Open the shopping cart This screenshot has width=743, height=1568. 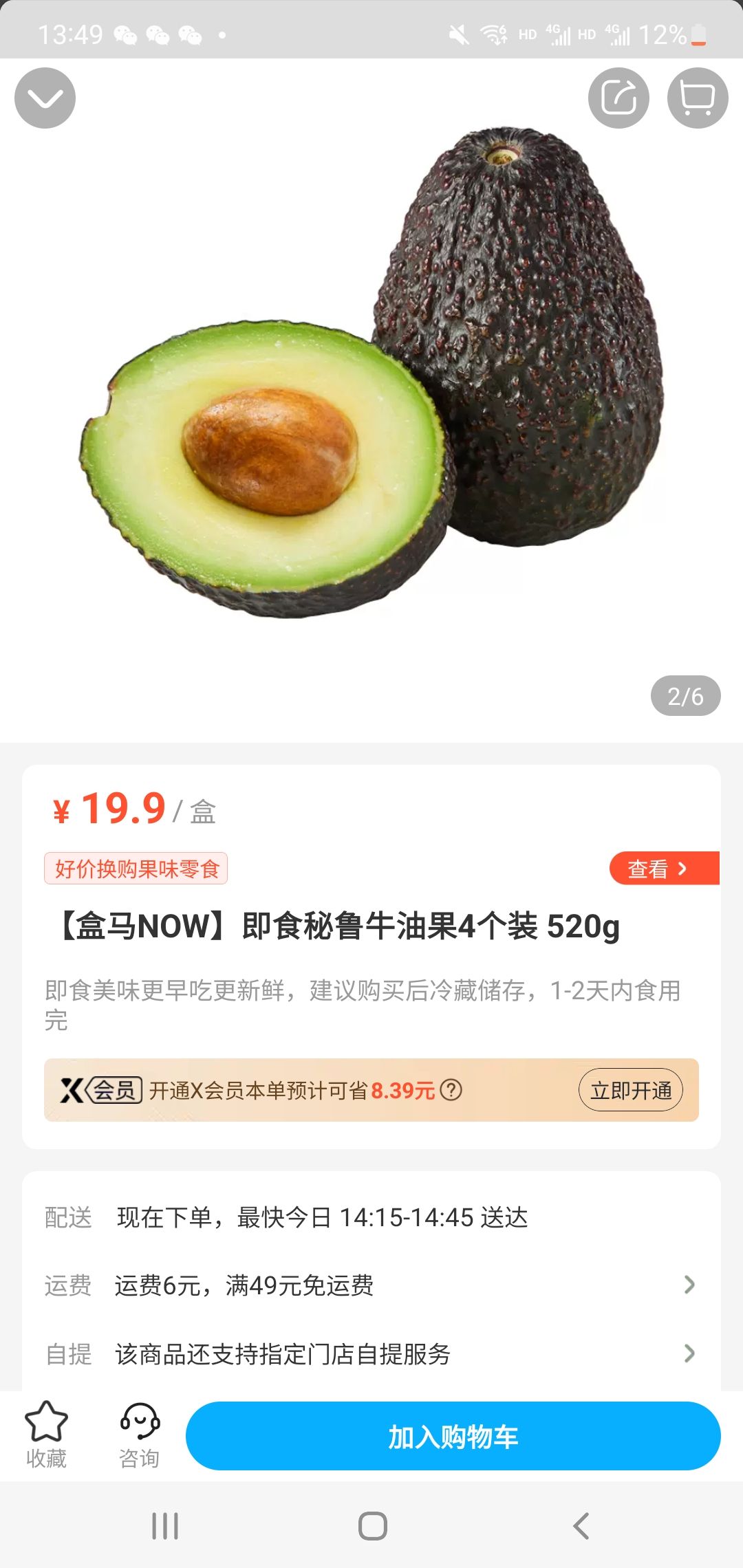pos(697,98)
